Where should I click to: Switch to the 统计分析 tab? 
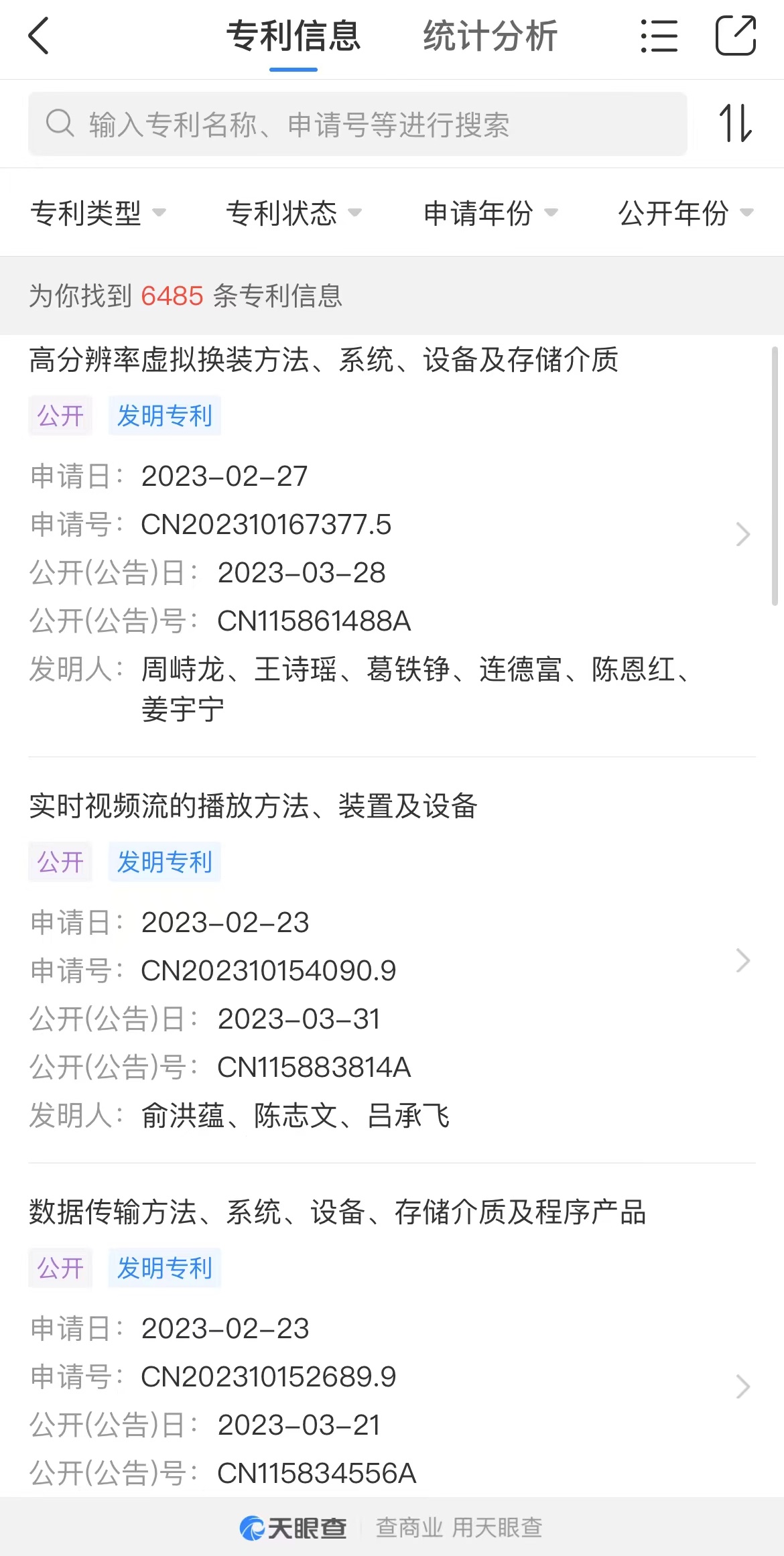(490, 36)
